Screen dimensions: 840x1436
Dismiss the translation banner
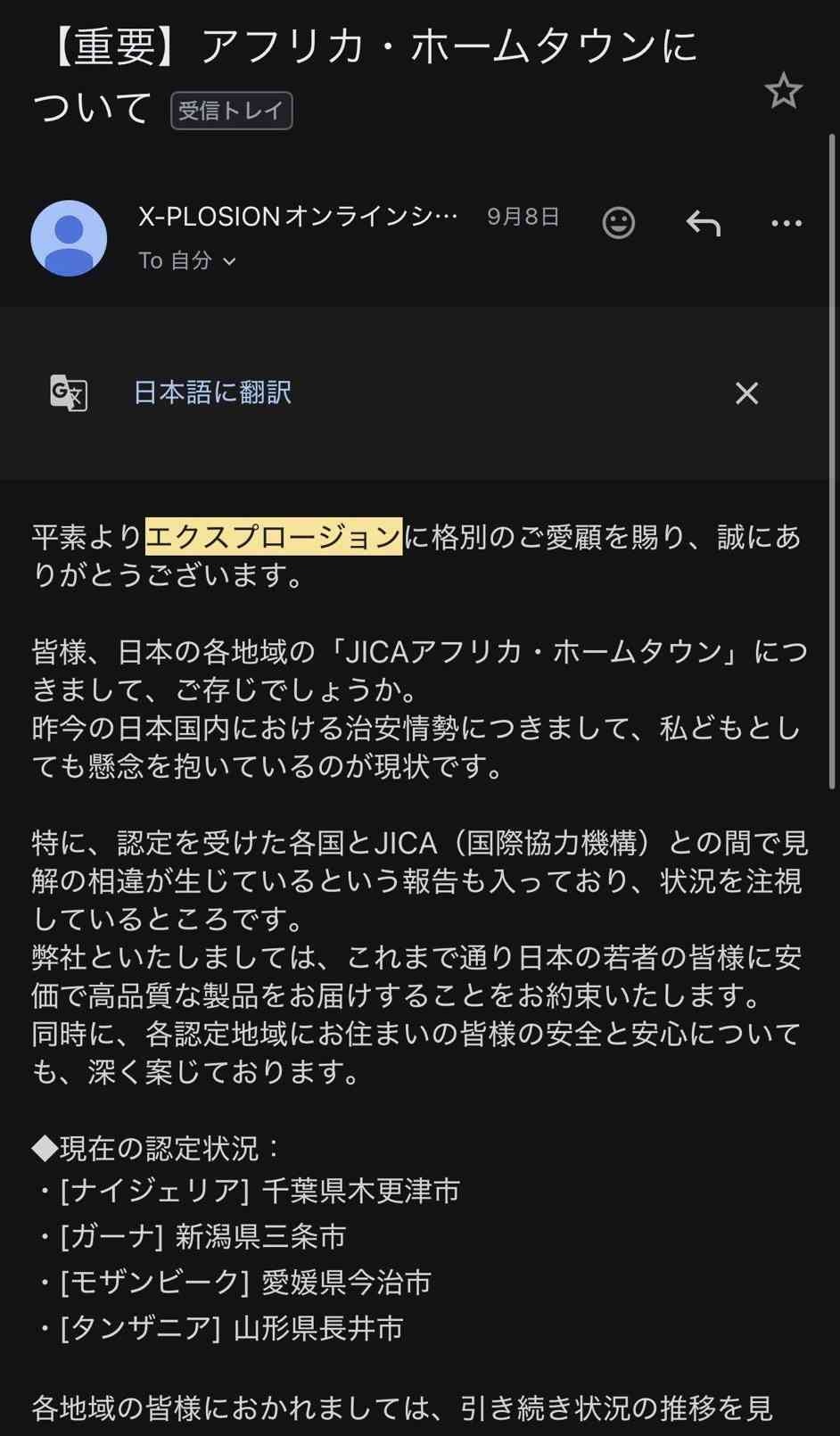(x=746, y=393)
